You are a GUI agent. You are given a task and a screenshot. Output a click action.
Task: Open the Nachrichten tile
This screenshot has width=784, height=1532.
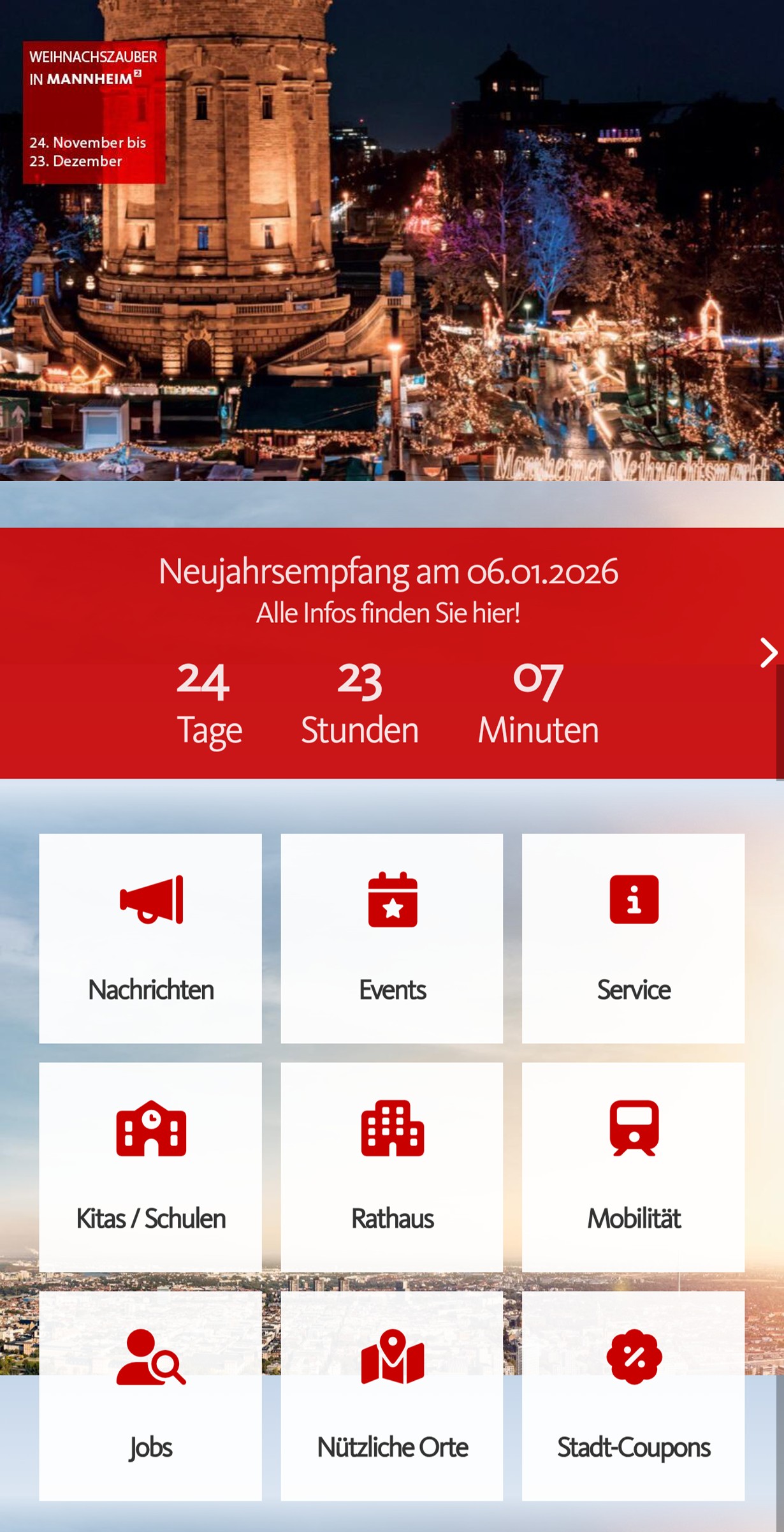(150, 938)
